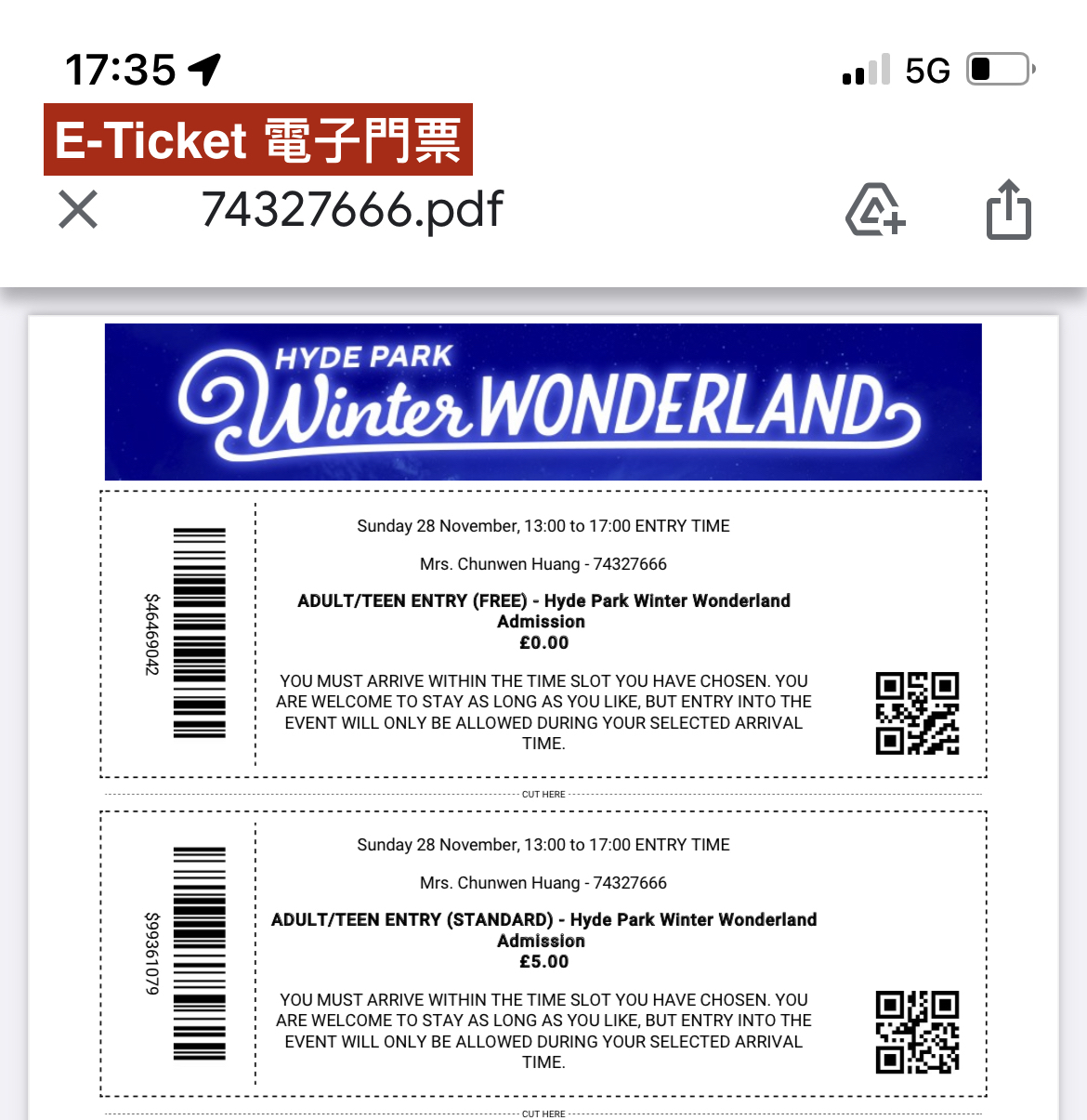Add the PDF to Google Drive
Screen dimensions: 1087x1120
[874, 211]
